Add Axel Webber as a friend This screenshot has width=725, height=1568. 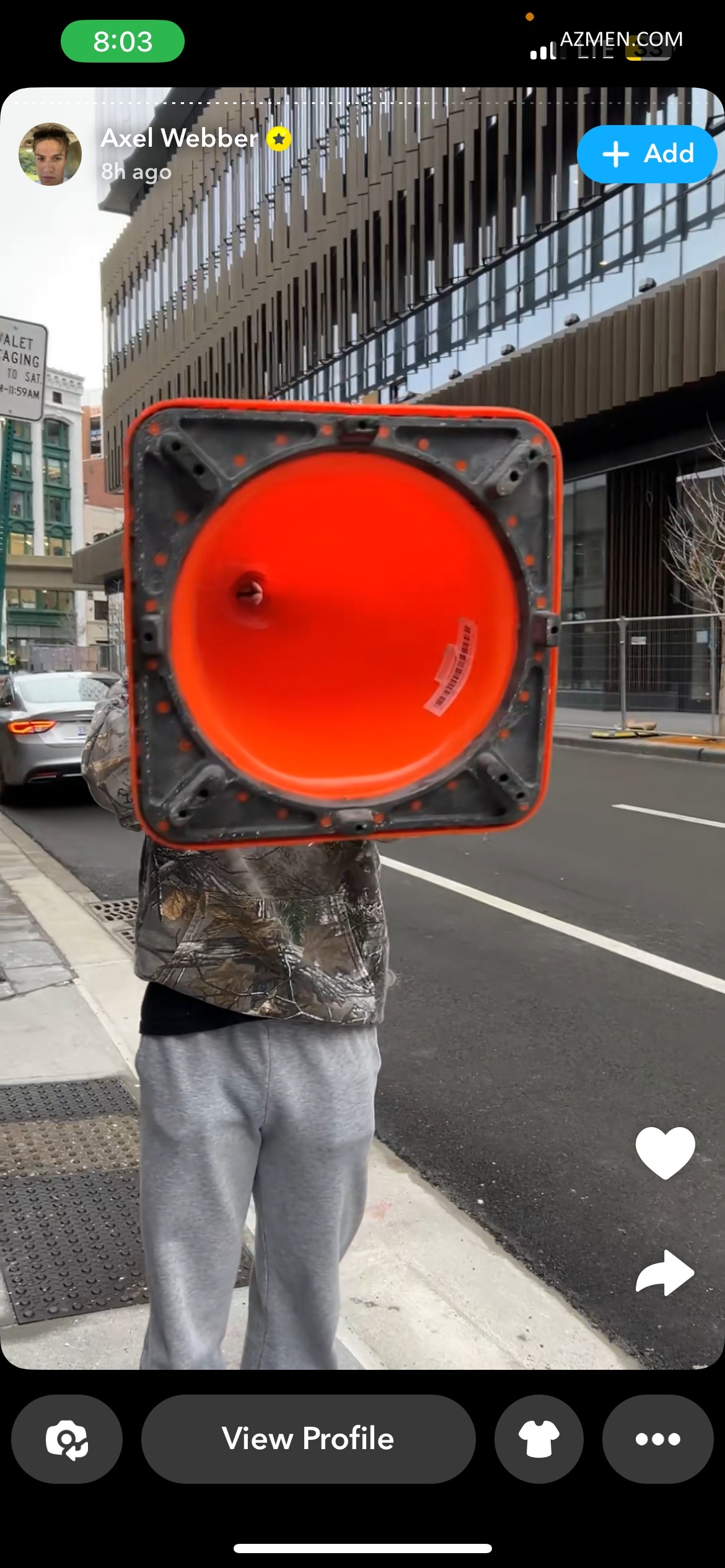pyautogui.click(x=646, y=154)
